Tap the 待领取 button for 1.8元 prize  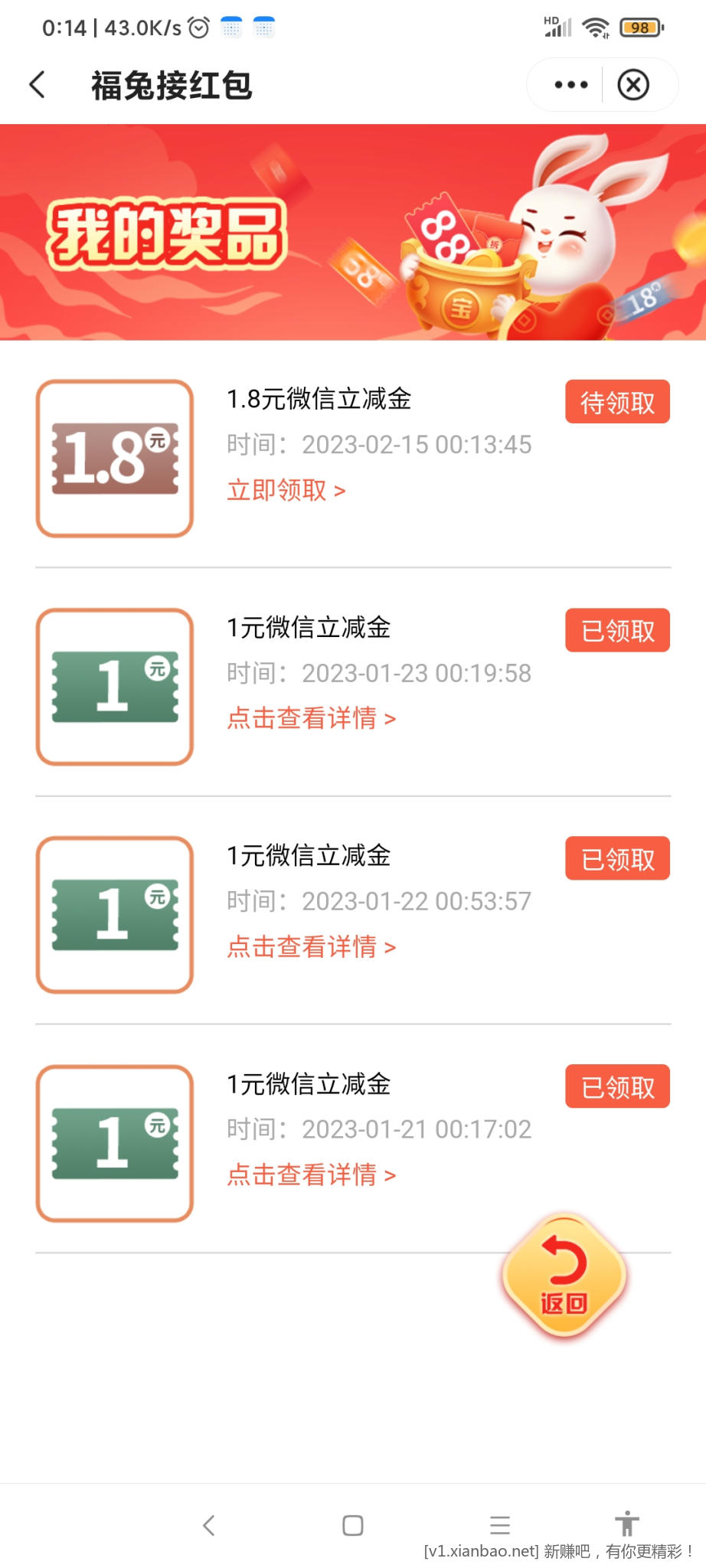[x=617, y=402]
